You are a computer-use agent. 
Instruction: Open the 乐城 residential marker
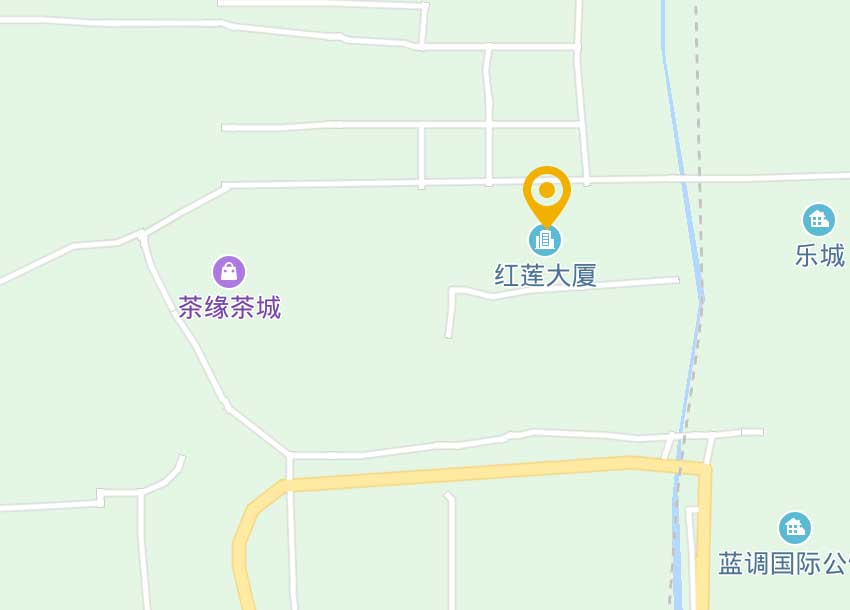[819, 220]
